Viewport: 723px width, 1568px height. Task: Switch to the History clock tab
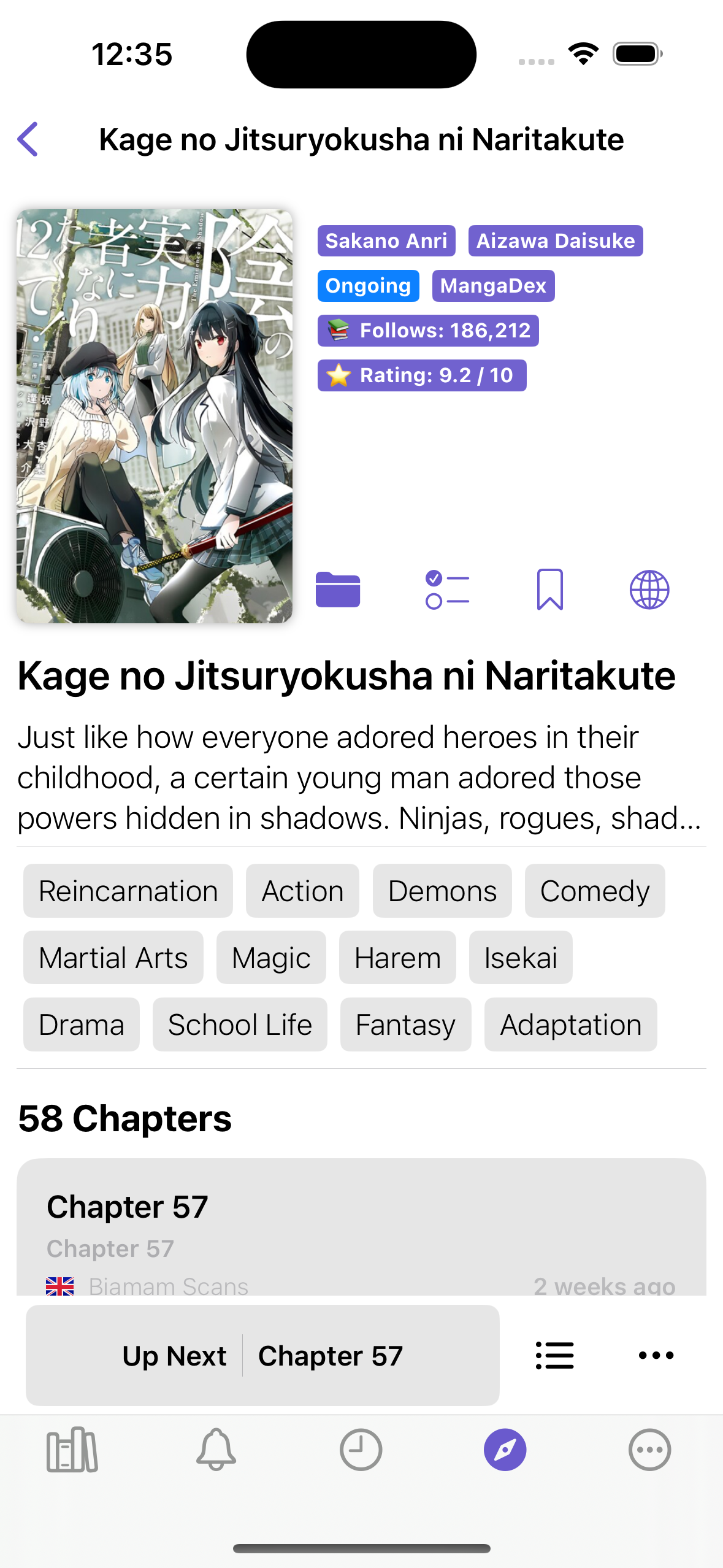[x=361, y=1450]
